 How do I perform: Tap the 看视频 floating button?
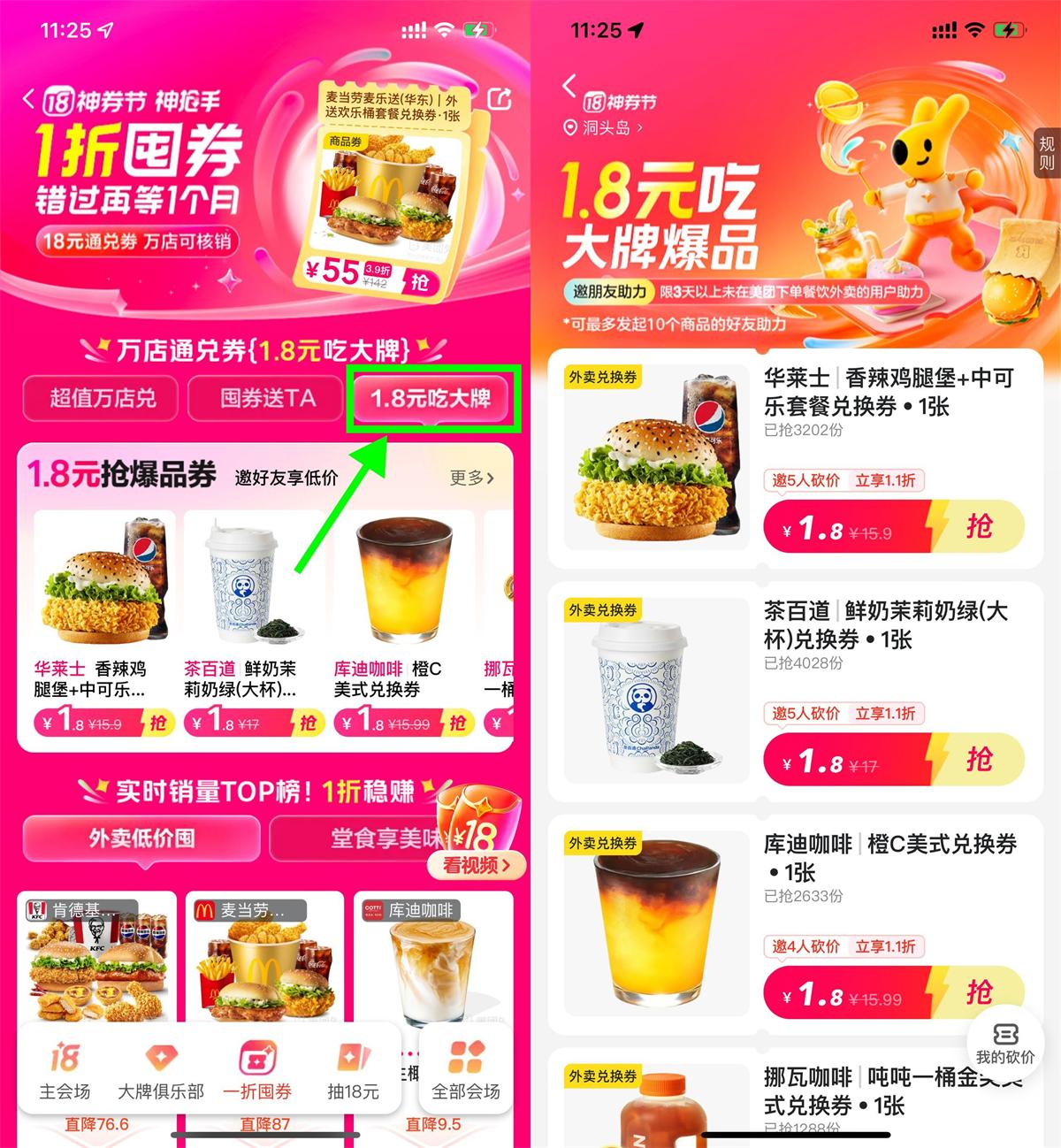coord(476,865)
